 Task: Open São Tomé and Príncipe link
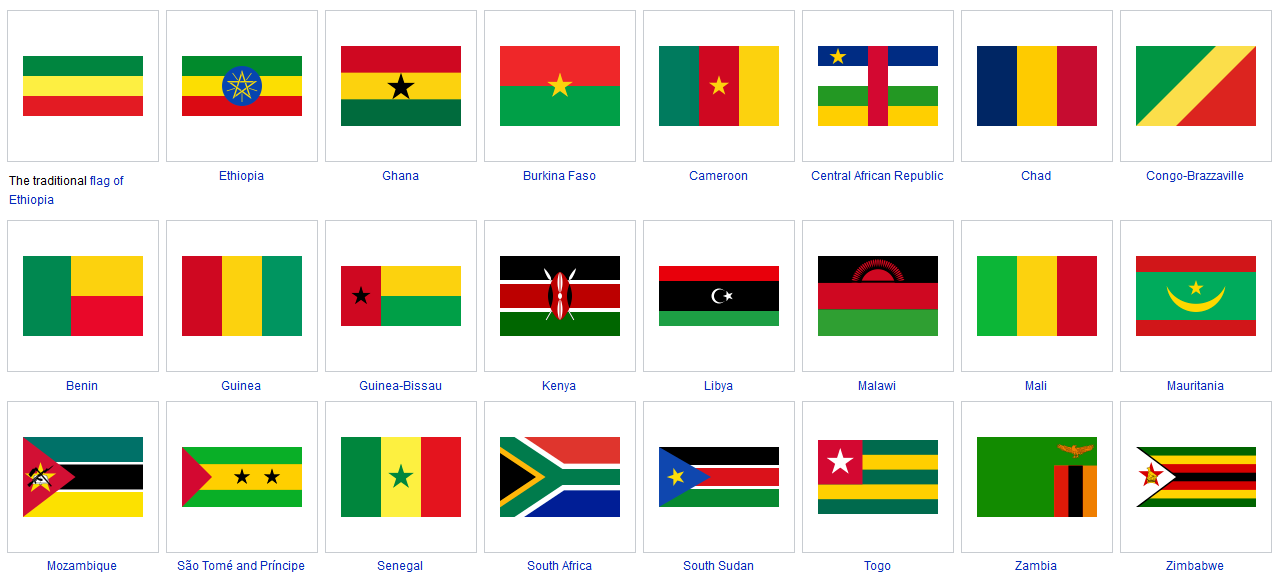[241, 566]
